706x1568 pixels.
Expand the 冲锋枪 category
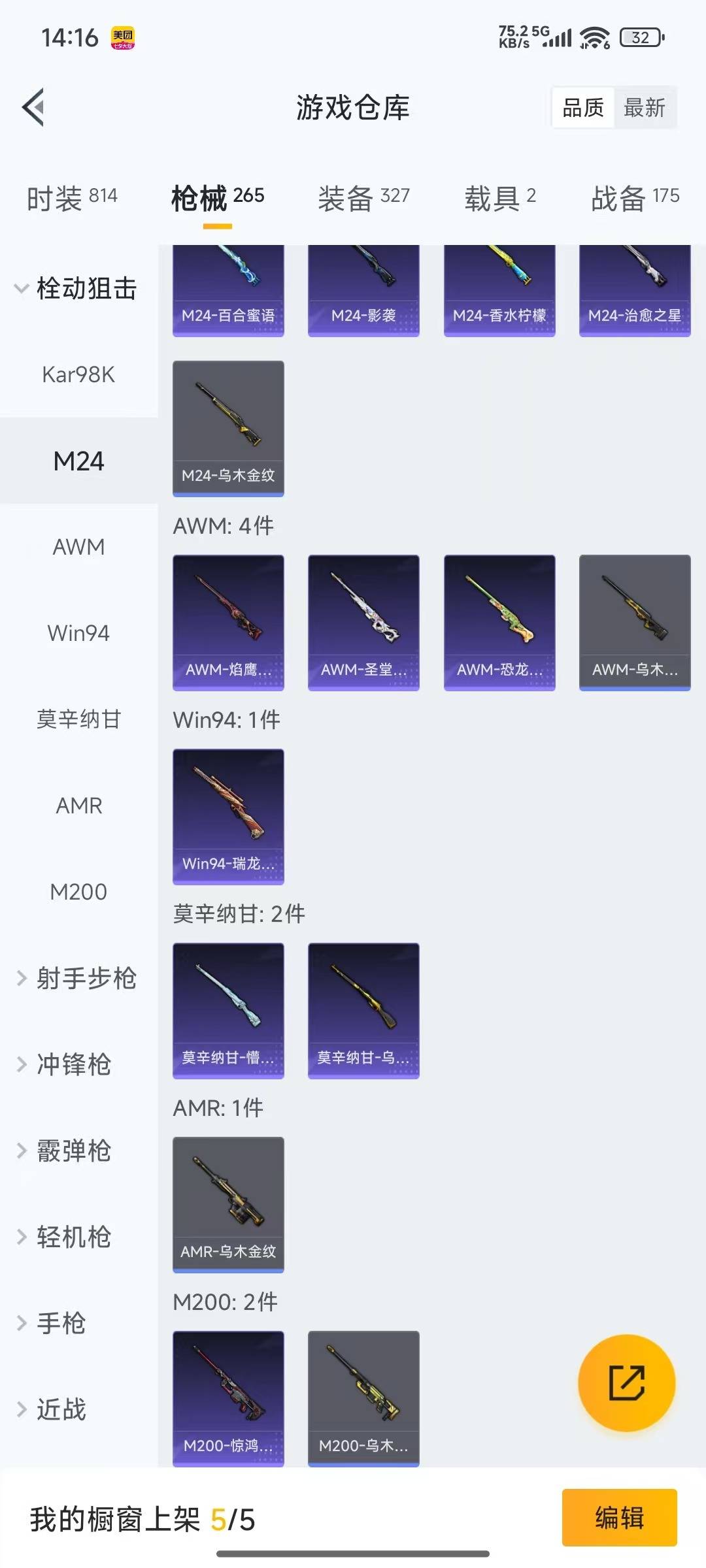click(65, 1064)
